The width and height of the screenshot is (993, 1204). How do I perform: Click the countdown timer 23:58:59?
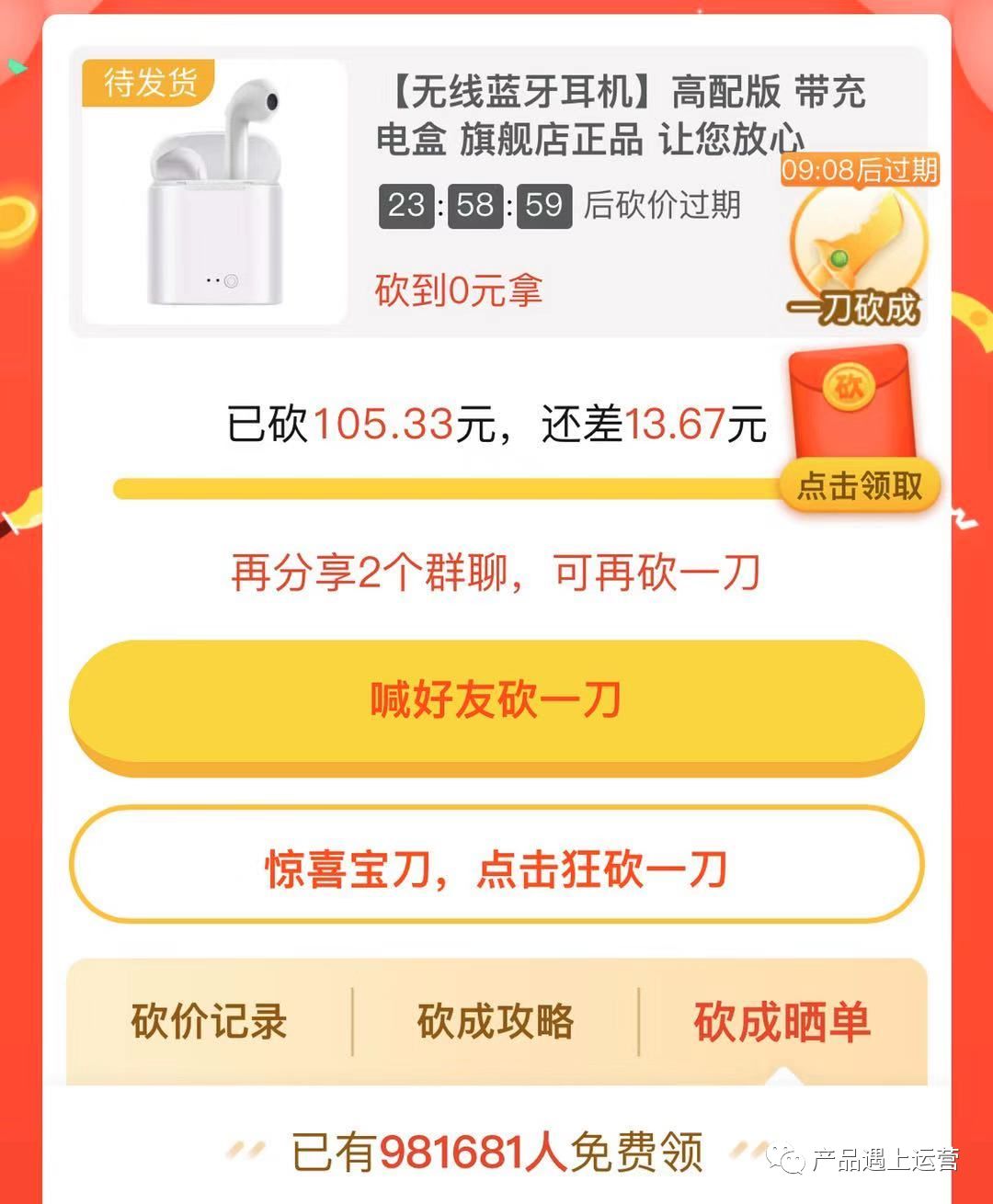click(x=474, y=207)
